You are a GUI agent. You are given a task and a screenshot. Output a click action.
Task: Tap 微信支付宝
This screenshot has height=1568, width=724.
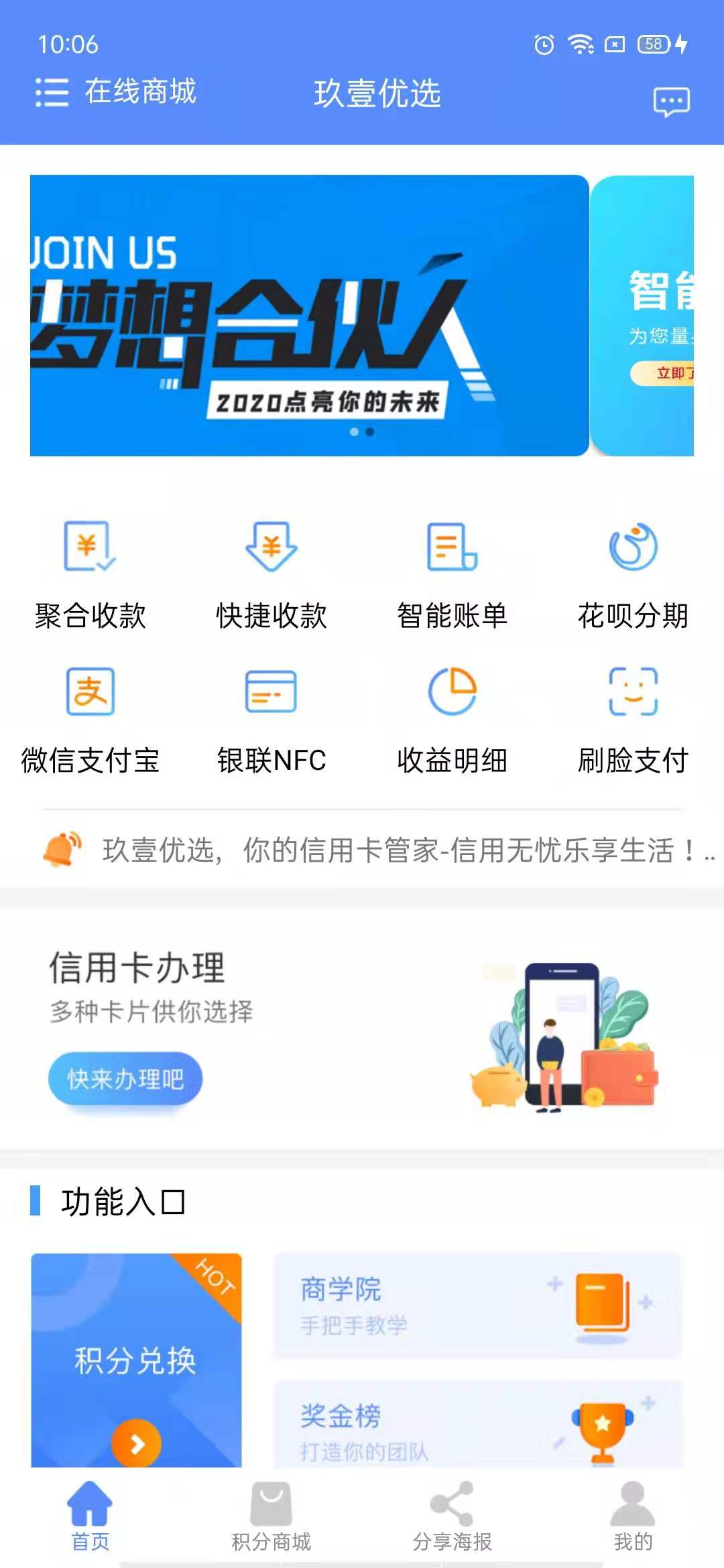(x=90, y=720)
